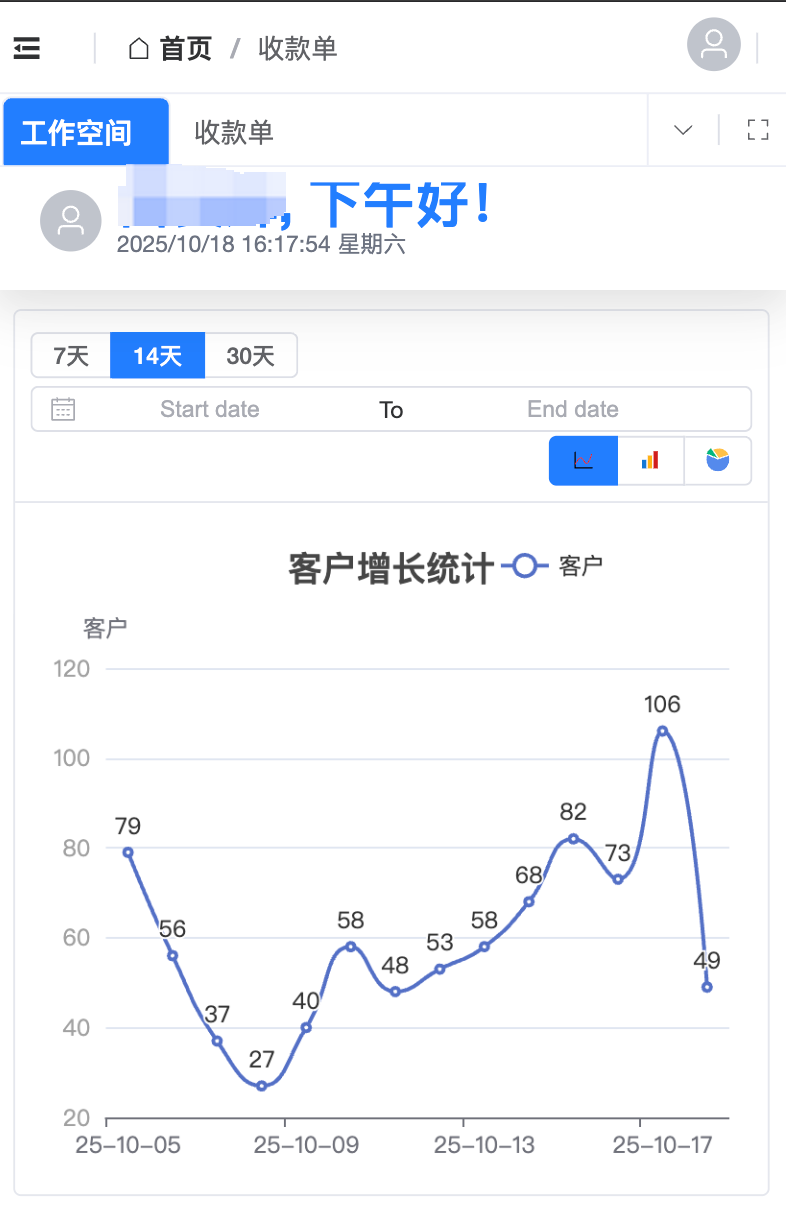The height and width of the screenshot is (1224, 786).
Task: Open 收款单 from the breadcrumb
Action: (x=296, y=47)
